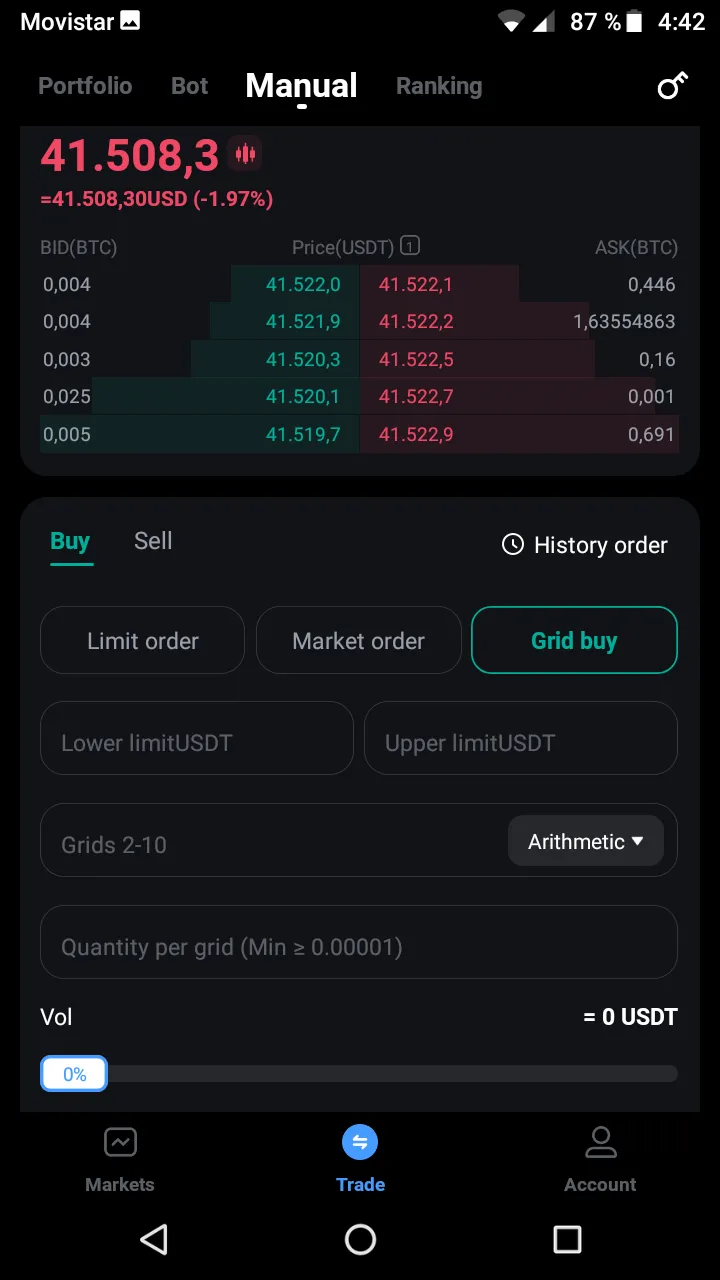
Task: Select Market order type
Action: [359, 640]
